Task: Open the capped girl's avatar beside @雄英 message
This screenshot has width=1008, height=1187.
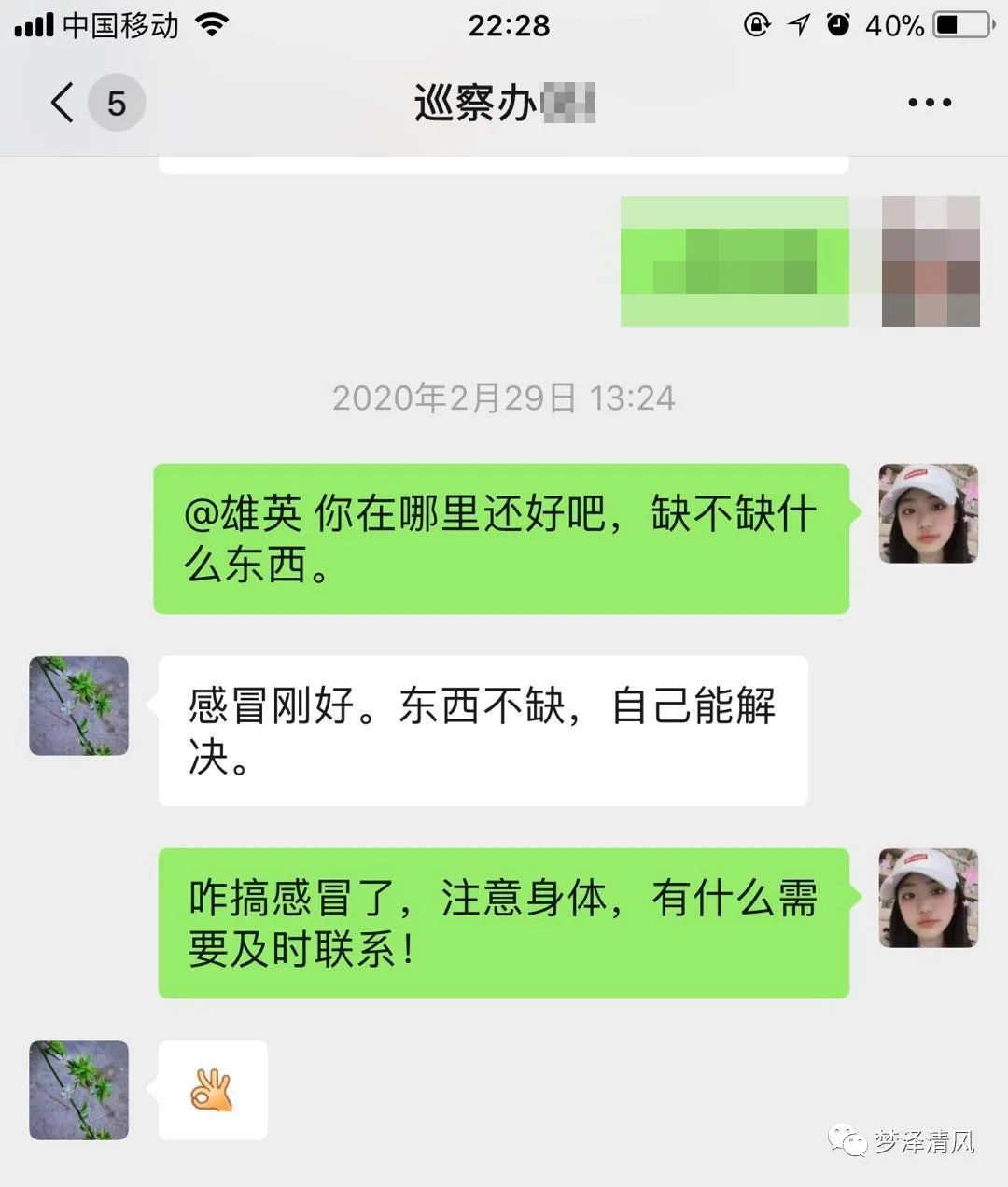Action: [928, 513]
